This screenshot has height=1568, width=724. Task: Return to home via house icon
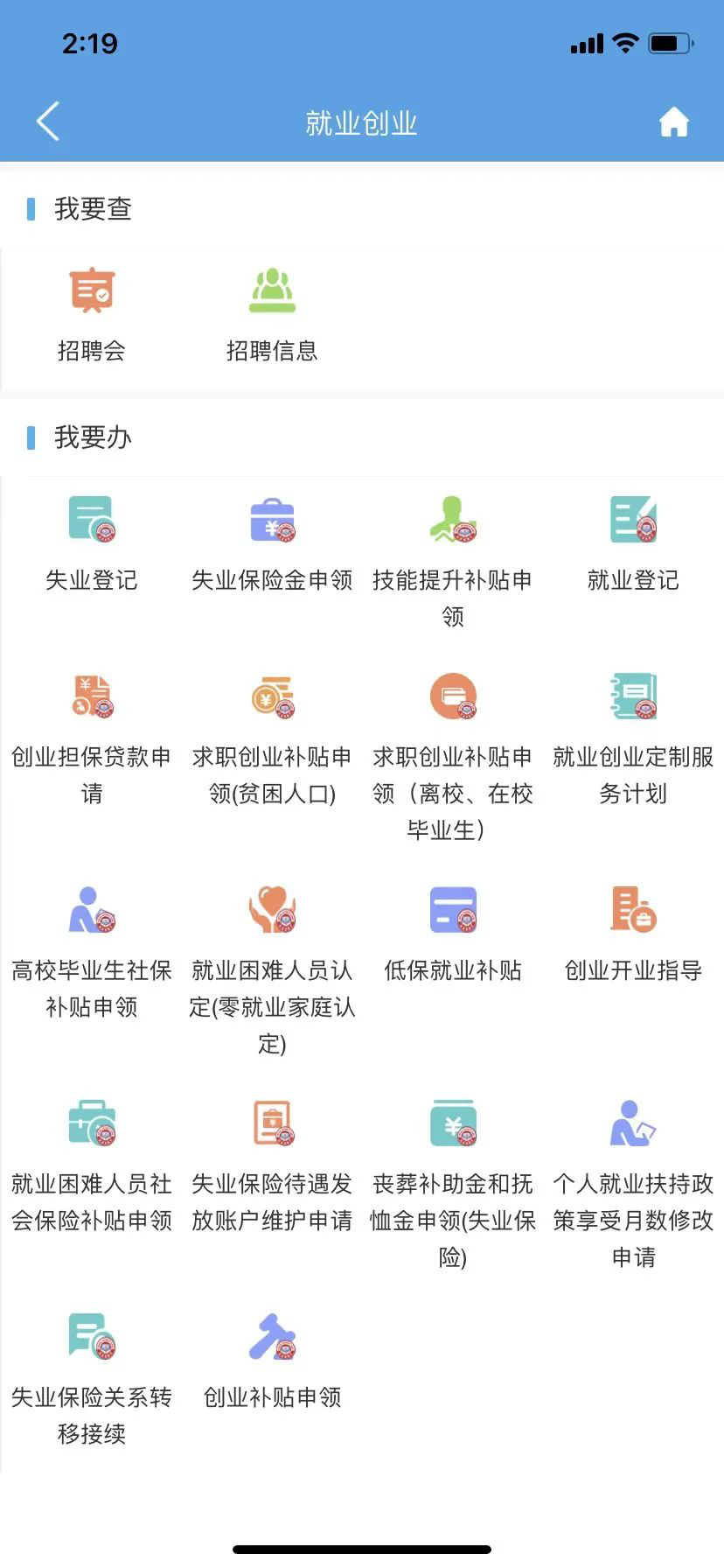point(673,122)
